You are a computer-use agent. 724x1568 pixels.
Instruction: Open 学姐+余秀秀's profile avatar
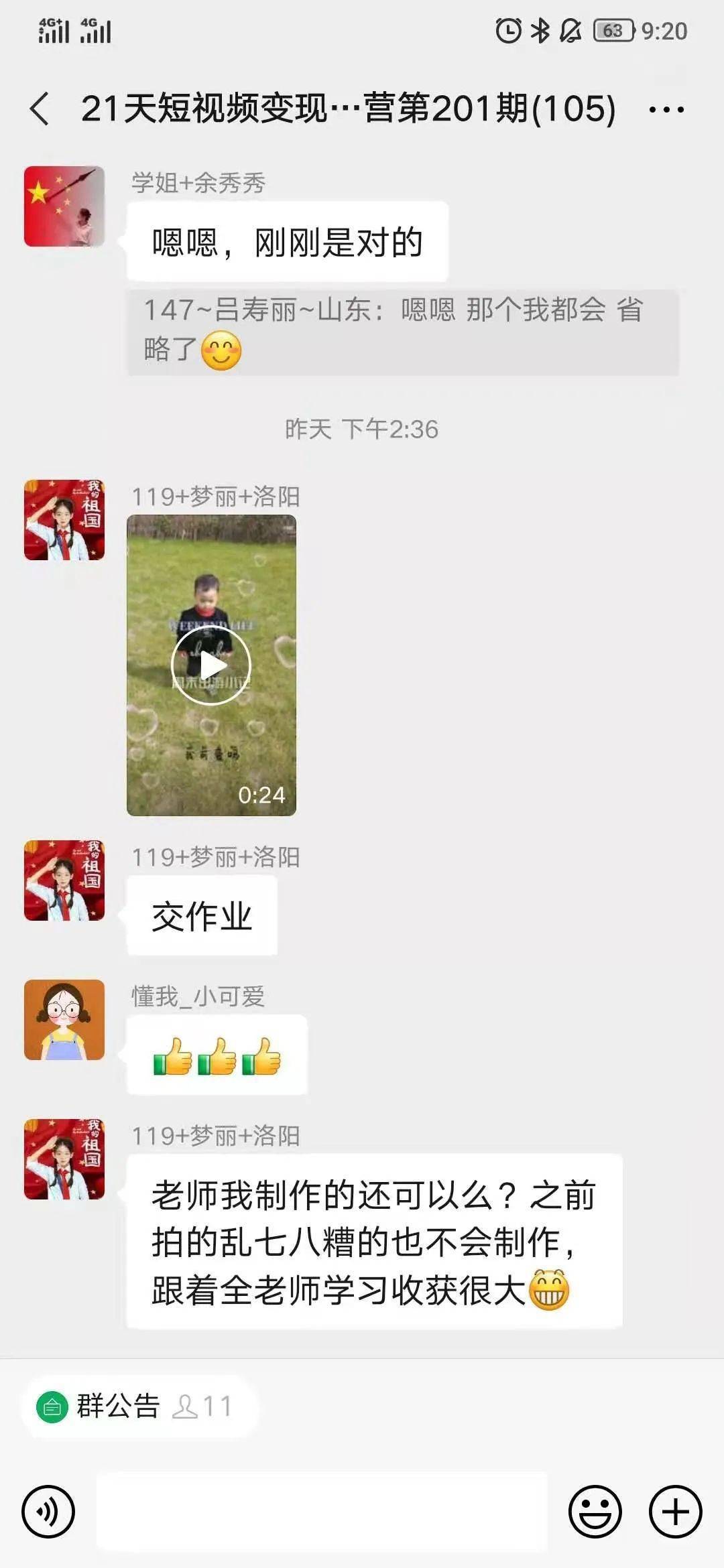pyautogui.click(x=64, y=206)
